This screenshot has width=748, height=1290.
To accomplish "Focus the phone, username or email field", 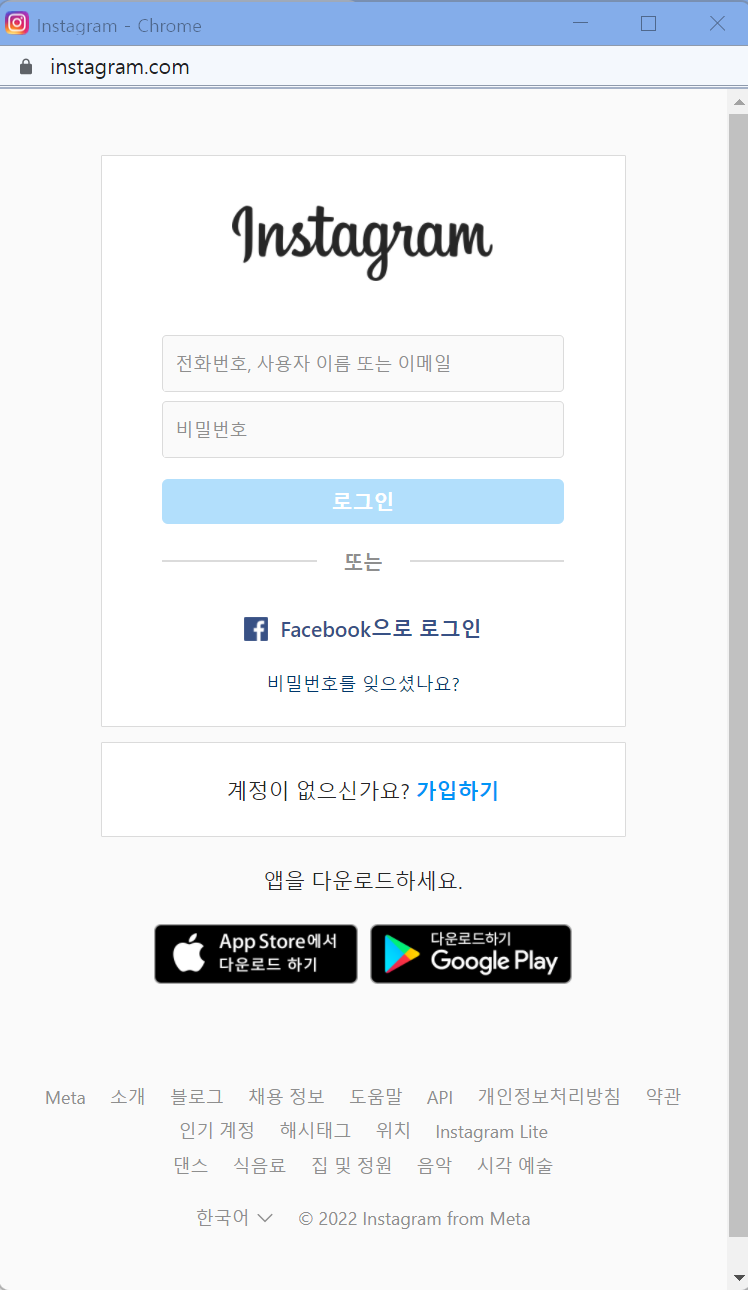I will click(x=362, y=363).
